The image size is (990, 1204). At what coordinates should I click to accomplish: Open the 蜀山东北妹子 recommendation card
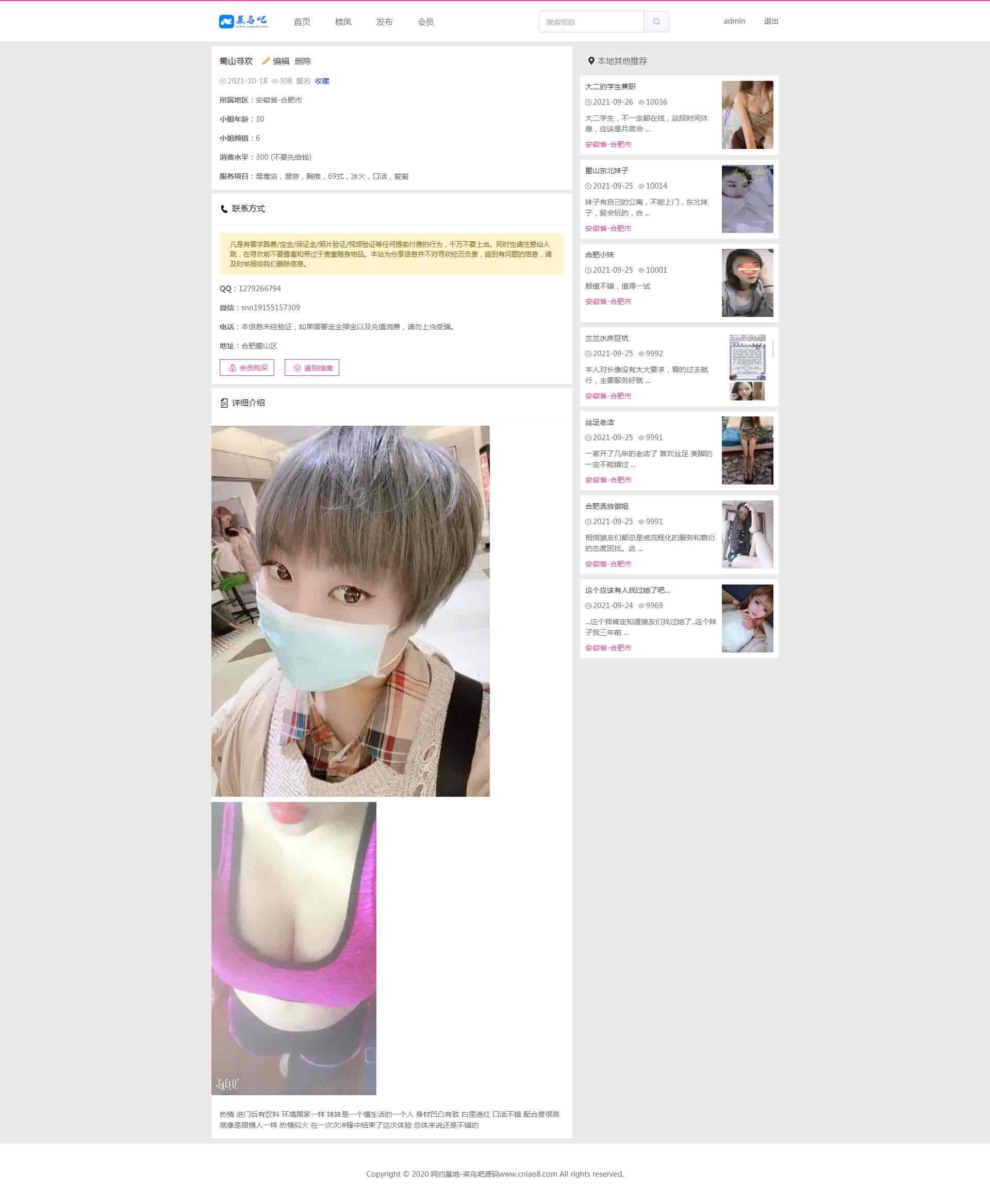pos(606,171)
